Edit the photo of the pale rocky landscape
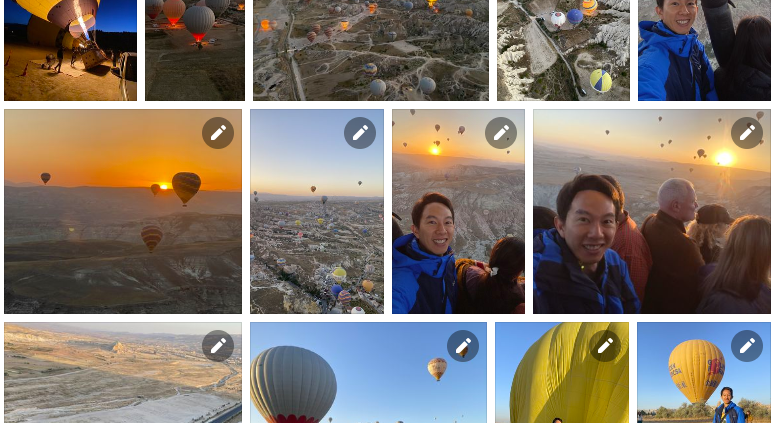This screenshot has height=423, width=775. click(218, 346)
